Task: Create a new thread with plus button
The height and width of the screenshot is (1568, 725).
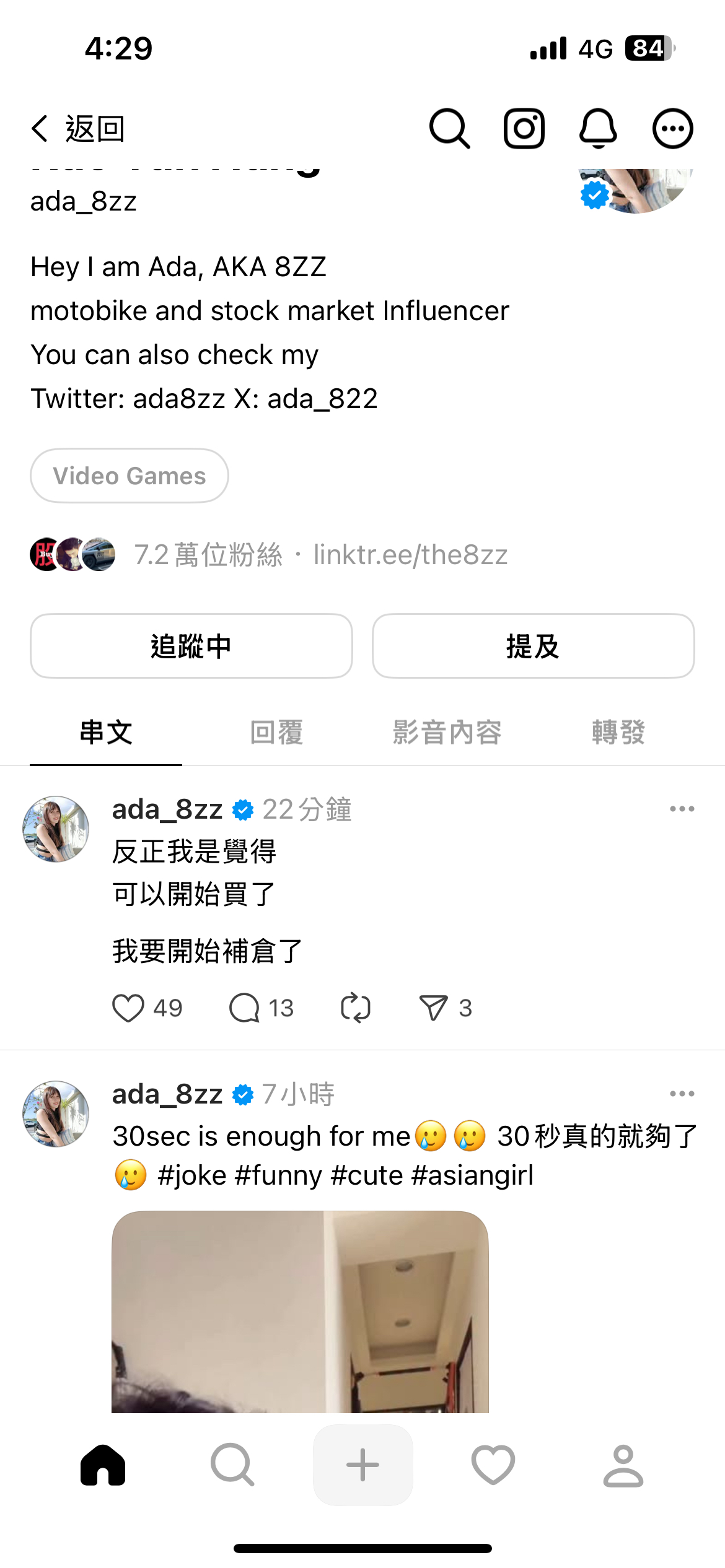Action: [x=362, y=1465]
